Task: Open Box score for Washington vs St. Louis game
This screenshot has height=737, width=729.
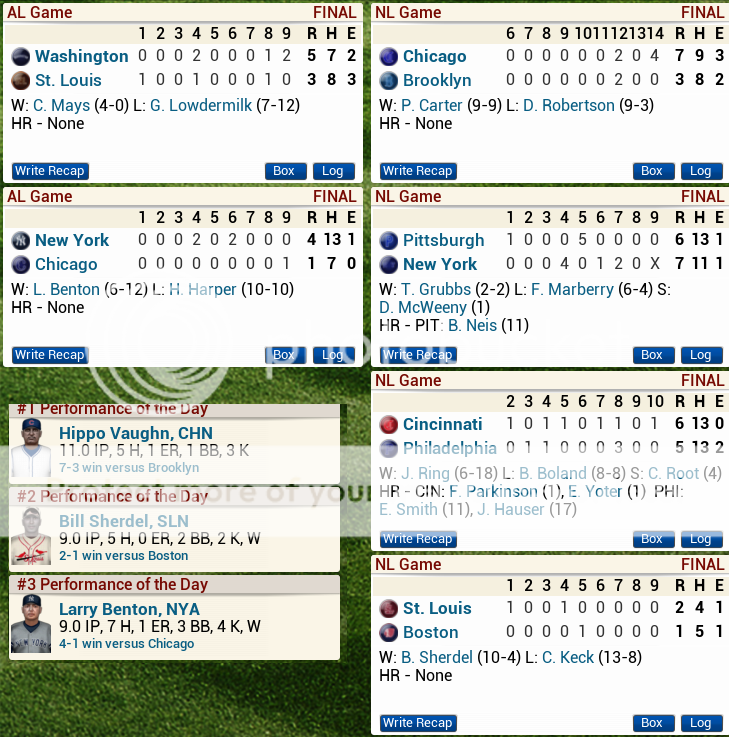Action: pos(284,171)
